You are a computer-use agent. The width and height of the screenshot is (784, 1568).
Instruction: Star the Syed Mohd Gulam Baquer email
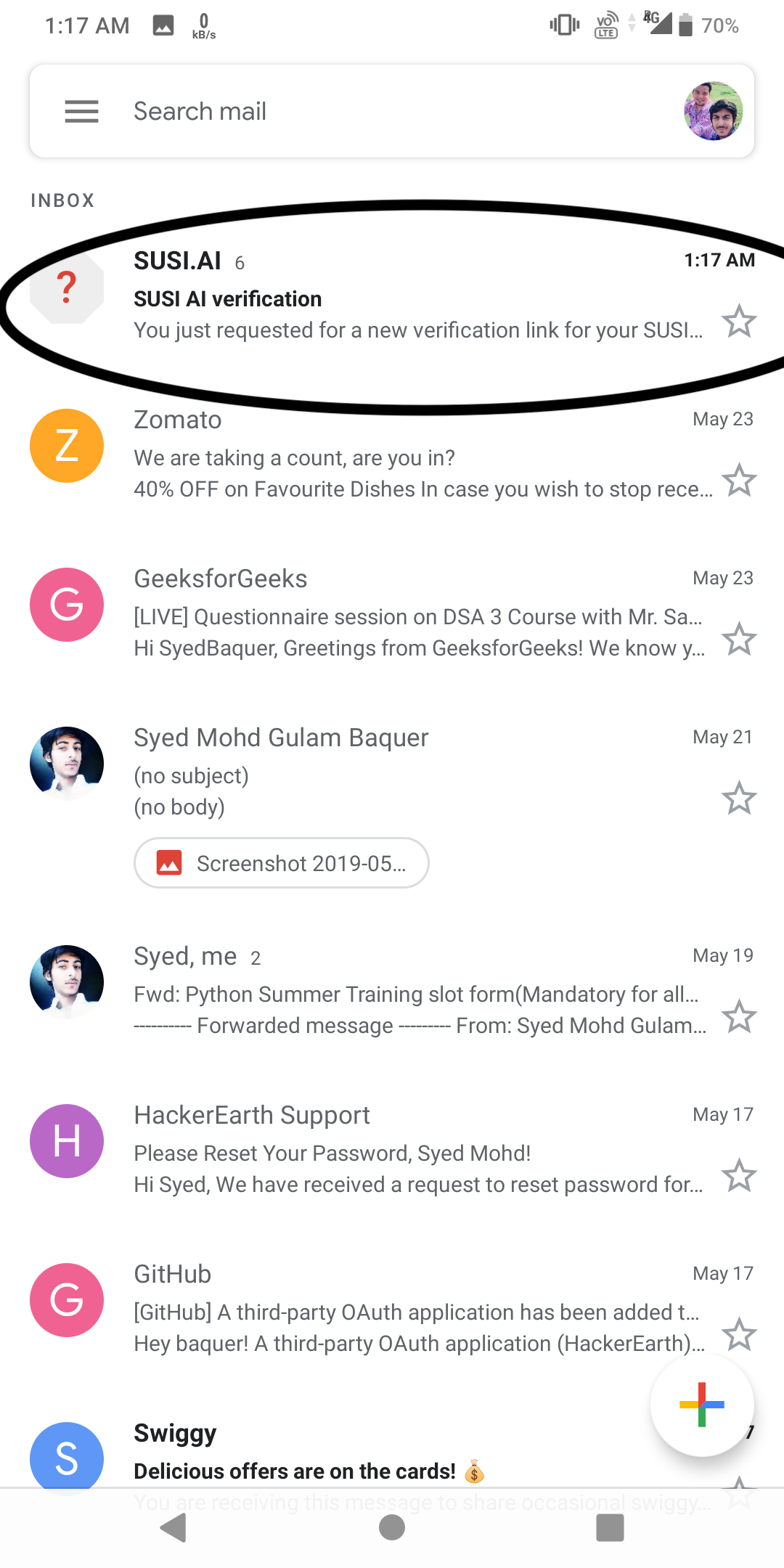click(739, 799)
